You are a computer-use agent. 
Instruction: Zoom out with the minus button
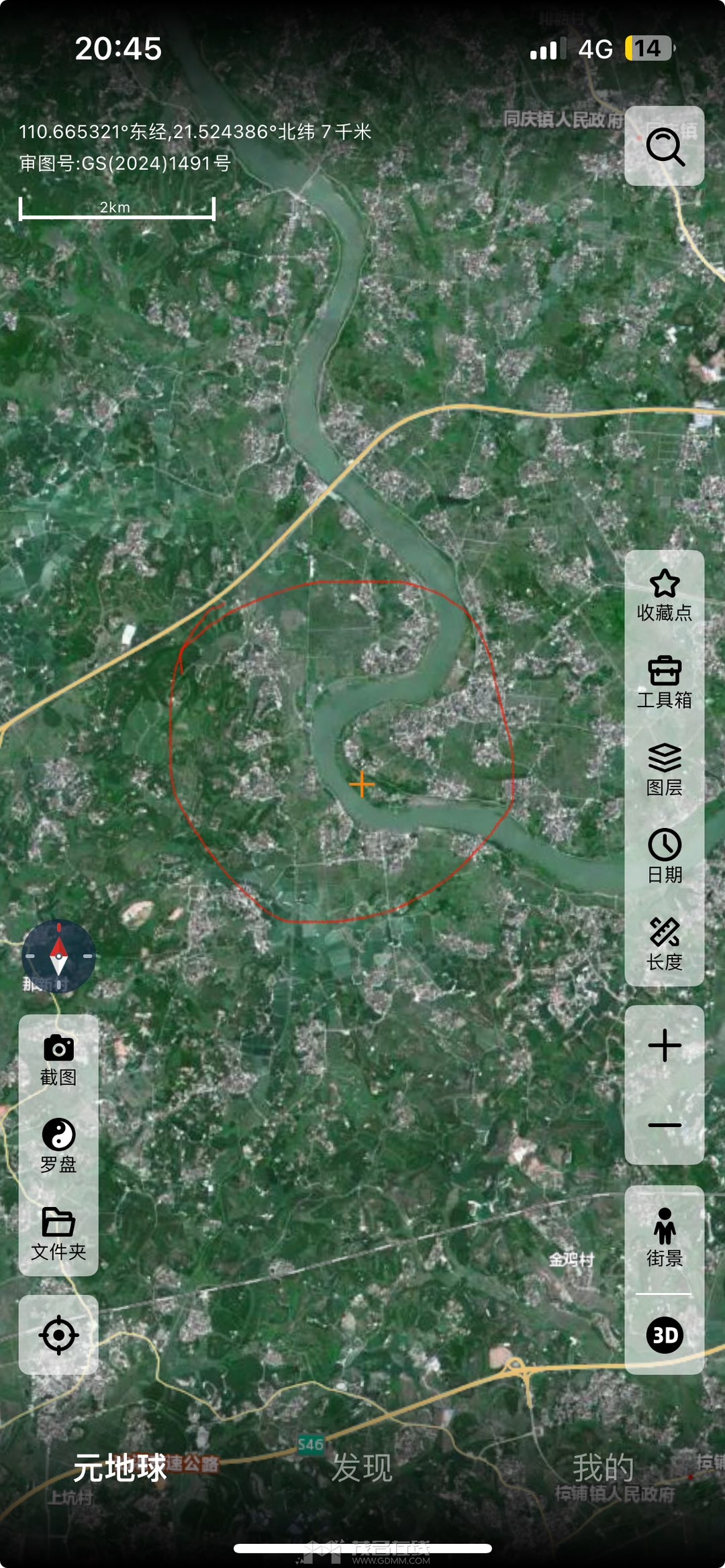coord(664,1125)
